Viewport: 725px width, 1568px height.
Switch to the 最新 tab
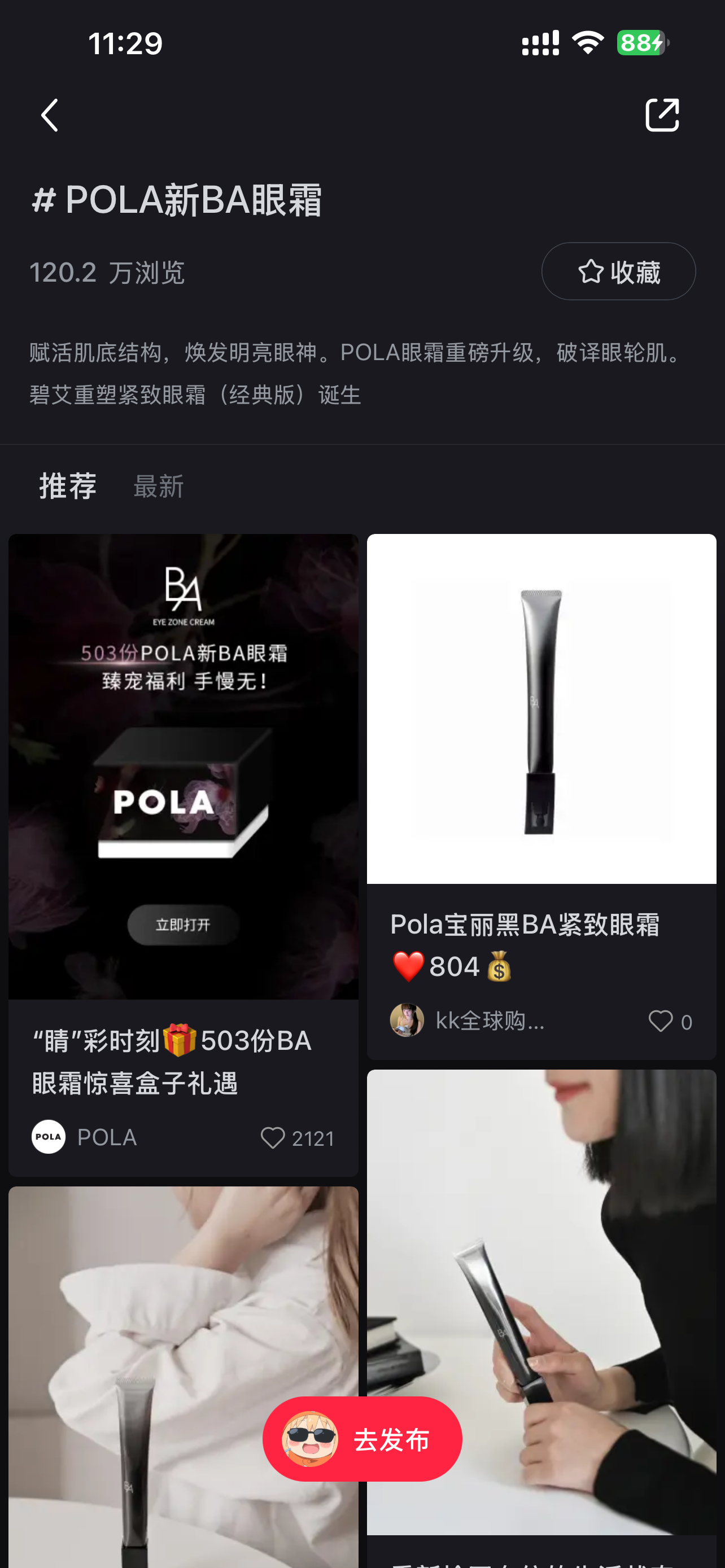pyautogui.click(x=158, y=487)
